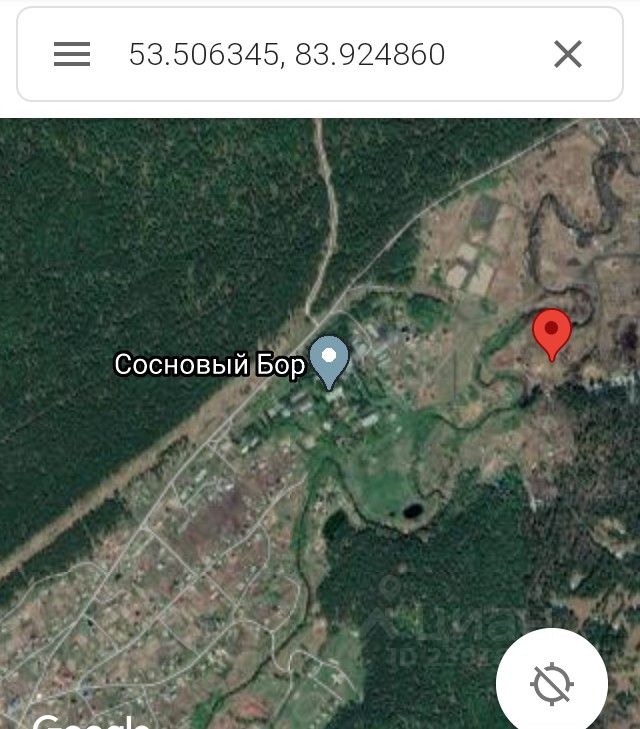
Task: Edit the coordinates in the search field
Action: [x=287, y=54]
